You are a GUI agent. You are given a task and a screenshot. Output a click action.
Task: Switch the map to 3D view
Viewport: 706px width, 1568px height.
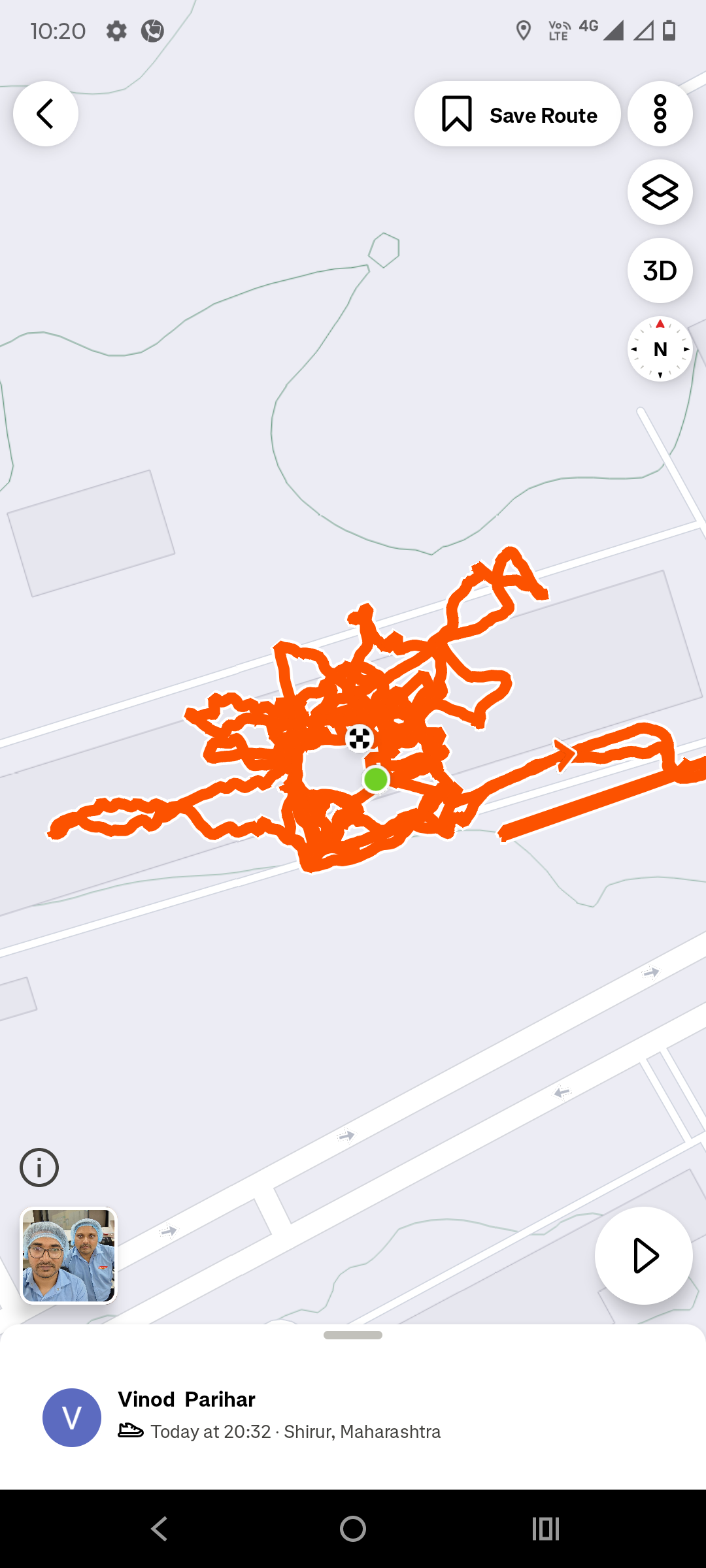pos(660,270)
